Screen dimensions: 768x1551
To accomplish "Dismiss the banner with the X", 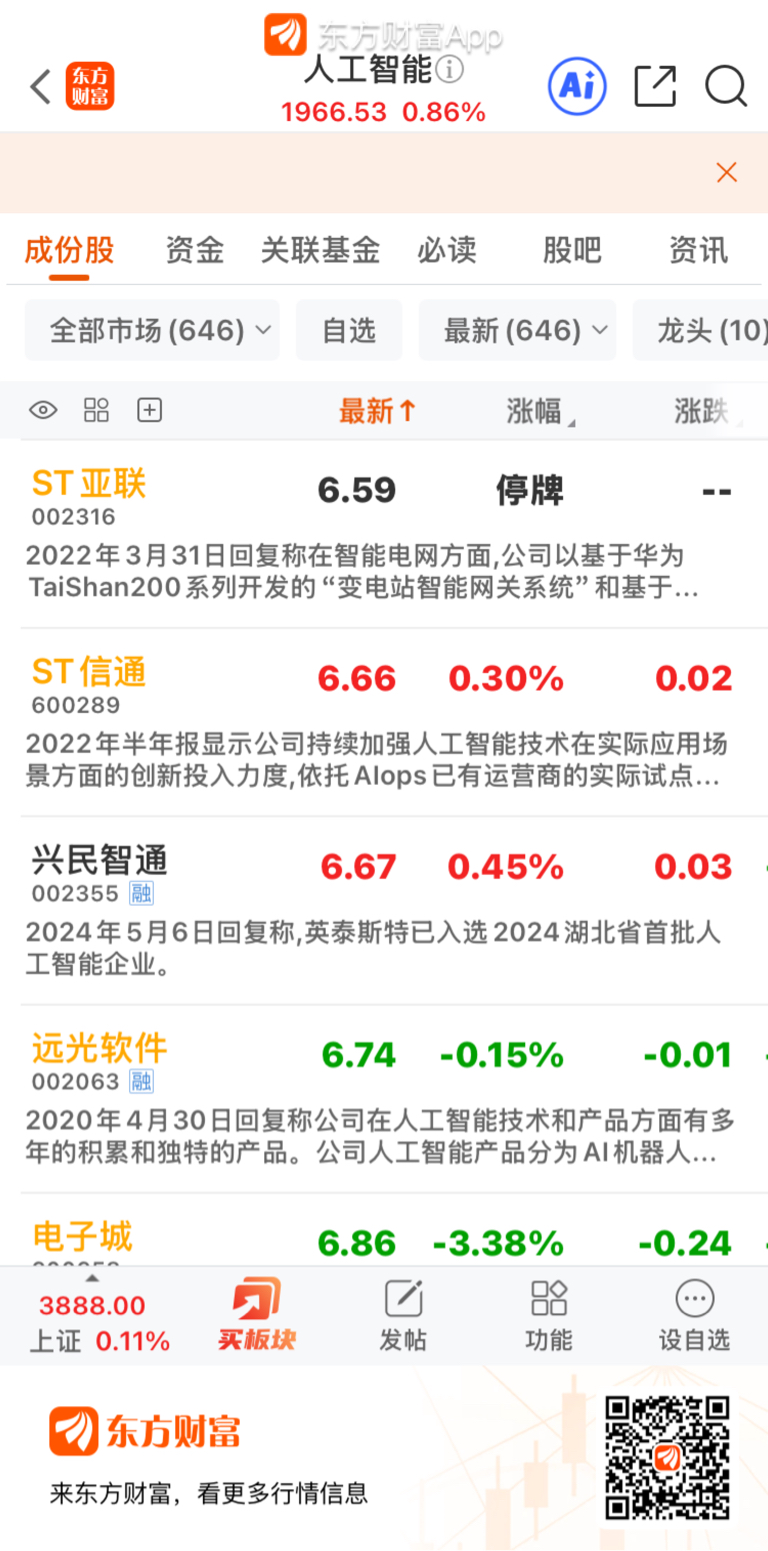I will click(727, 172).
